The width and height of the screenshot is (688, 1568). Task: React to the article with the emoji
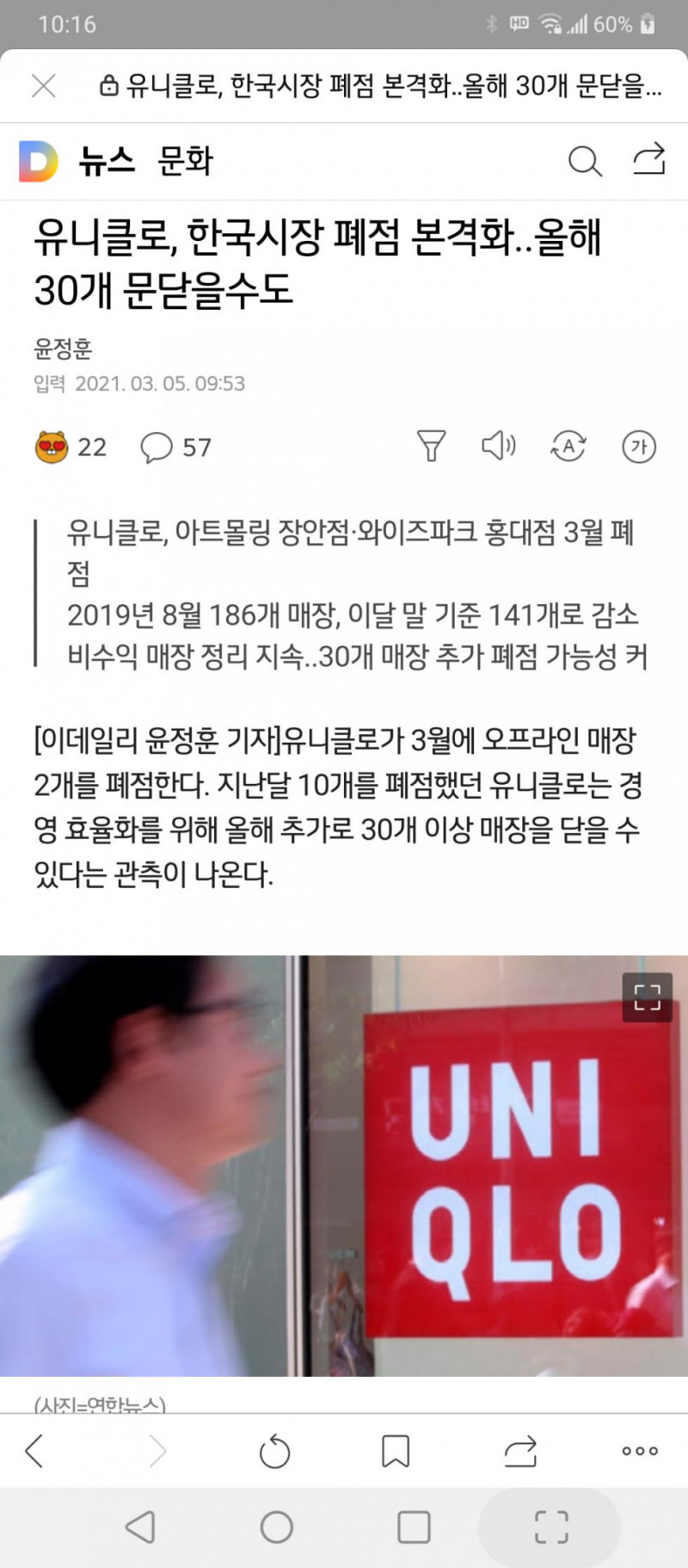click(x=52, y=448)
